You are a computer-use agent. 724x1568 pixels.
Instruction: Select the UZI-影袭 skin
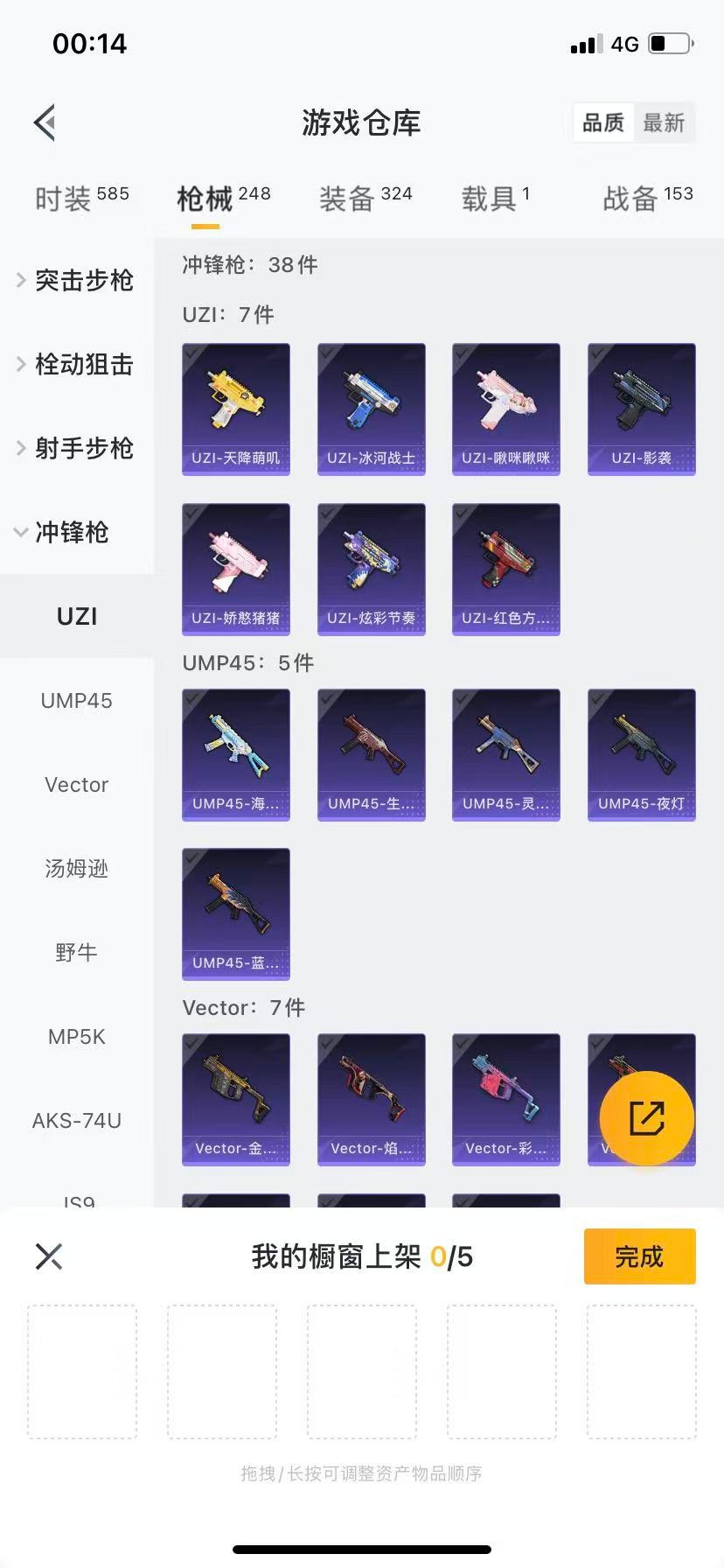[x=641, y=409]
